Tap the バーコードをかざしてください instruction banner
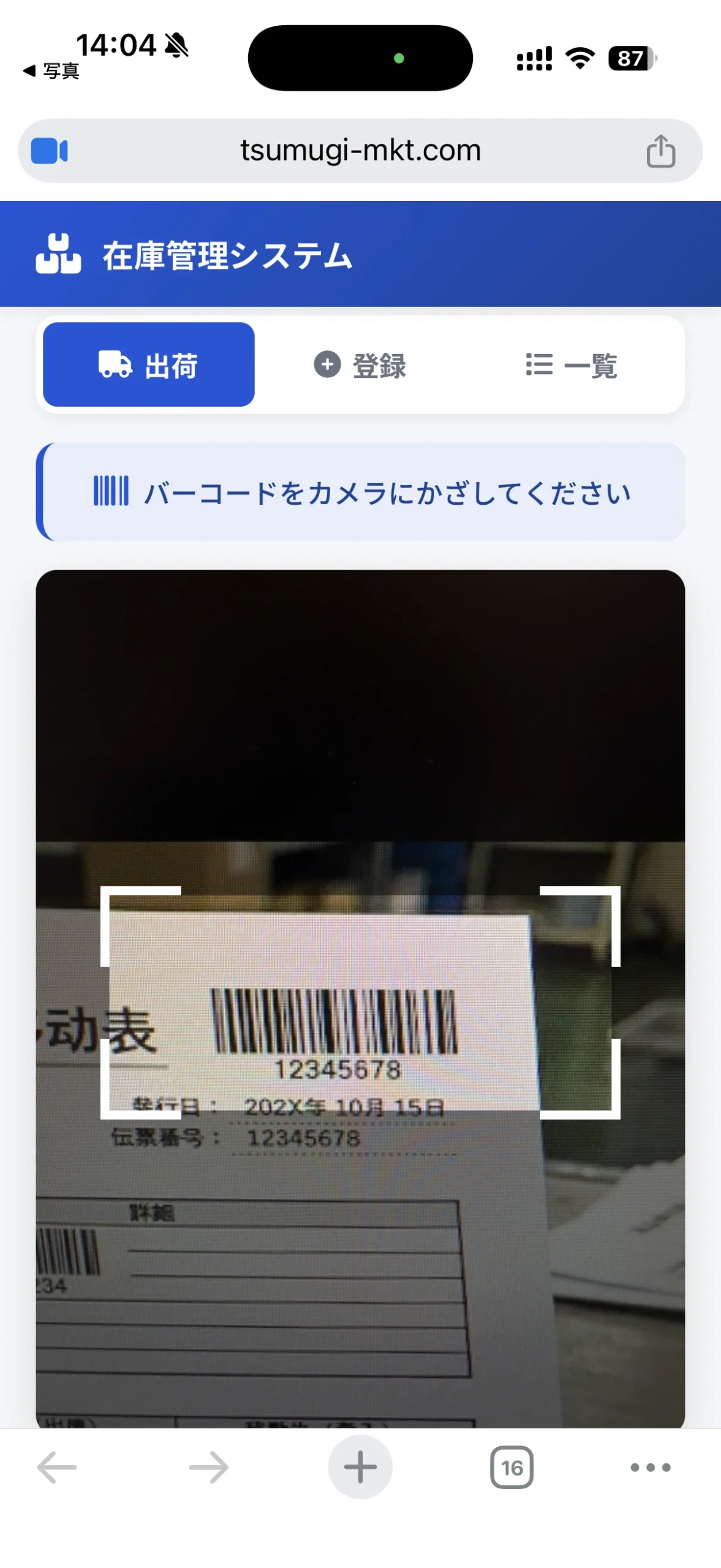 [x=360, y=490]
